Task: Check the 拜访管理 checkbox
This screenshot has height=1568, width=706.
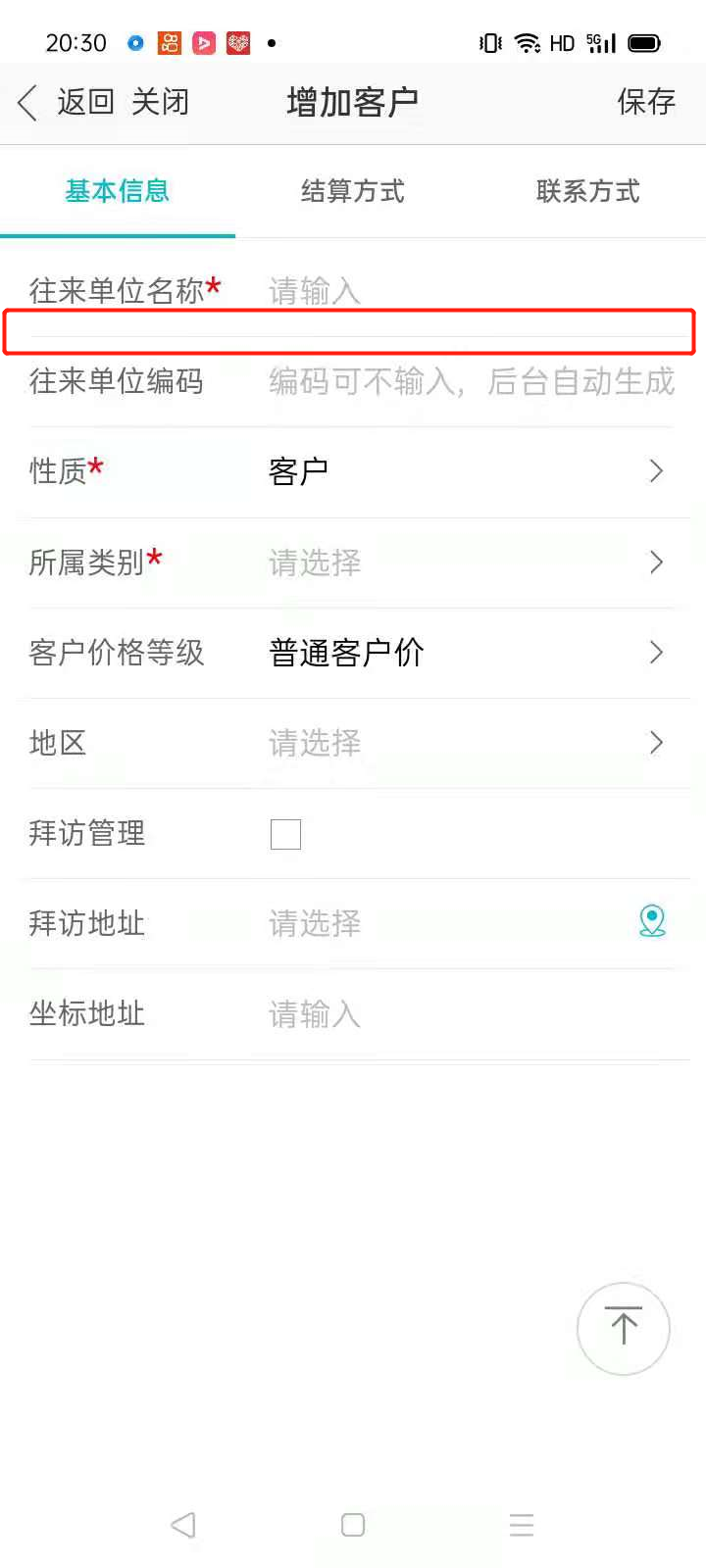Action: pyautogui.click(x=285, y=834)
